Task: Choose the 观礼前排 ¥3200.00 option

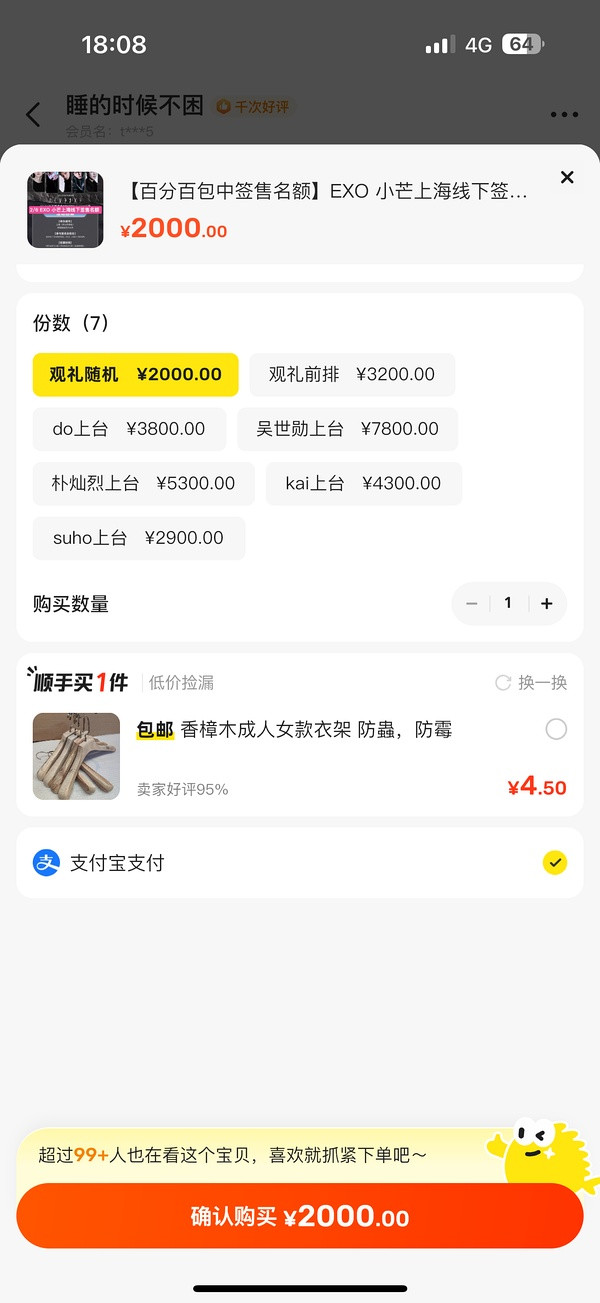Action: click(x=352, y=375)
